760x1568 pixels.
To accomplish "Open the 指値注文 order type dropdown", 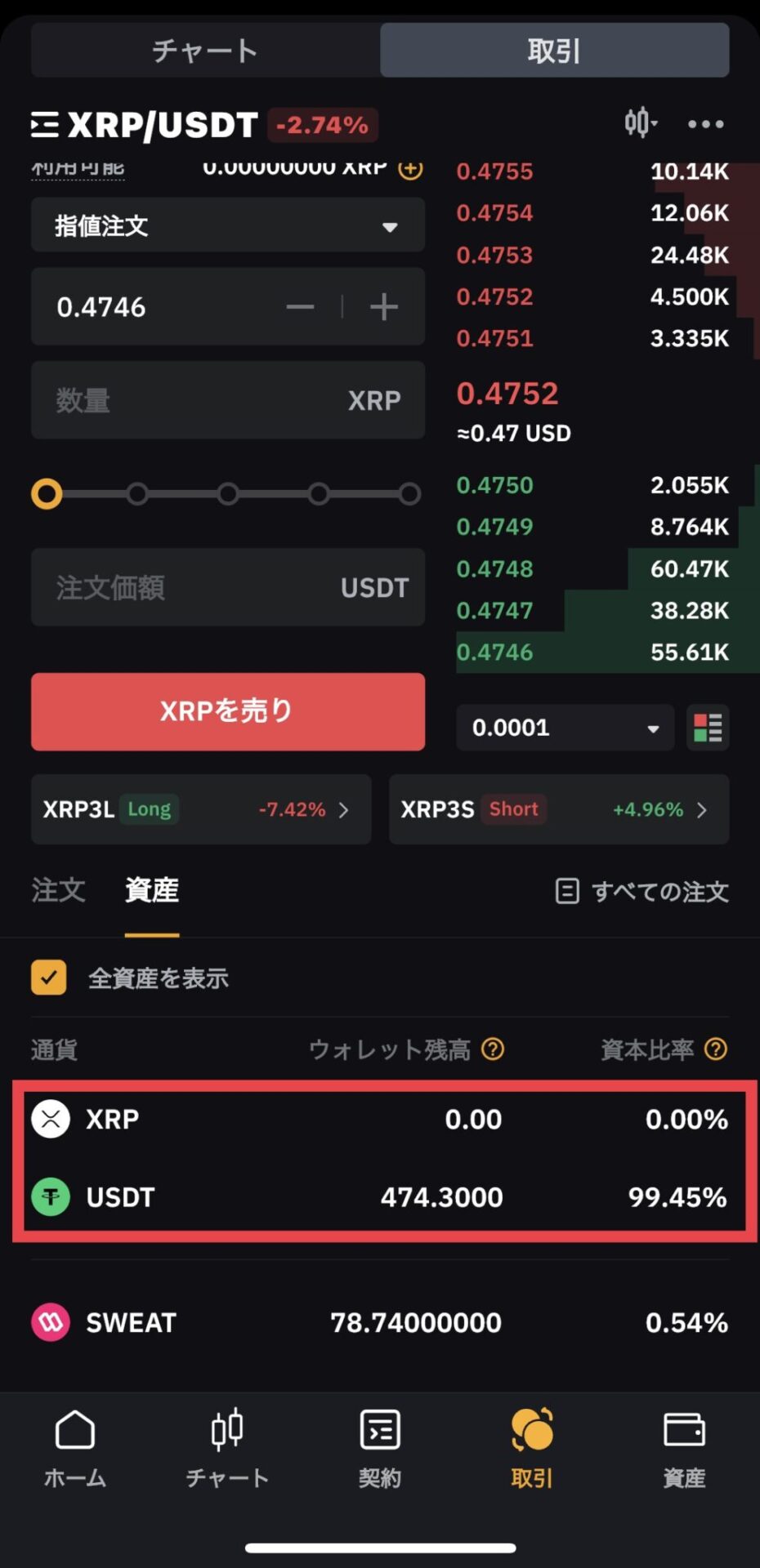I will [x=227, y=225].
